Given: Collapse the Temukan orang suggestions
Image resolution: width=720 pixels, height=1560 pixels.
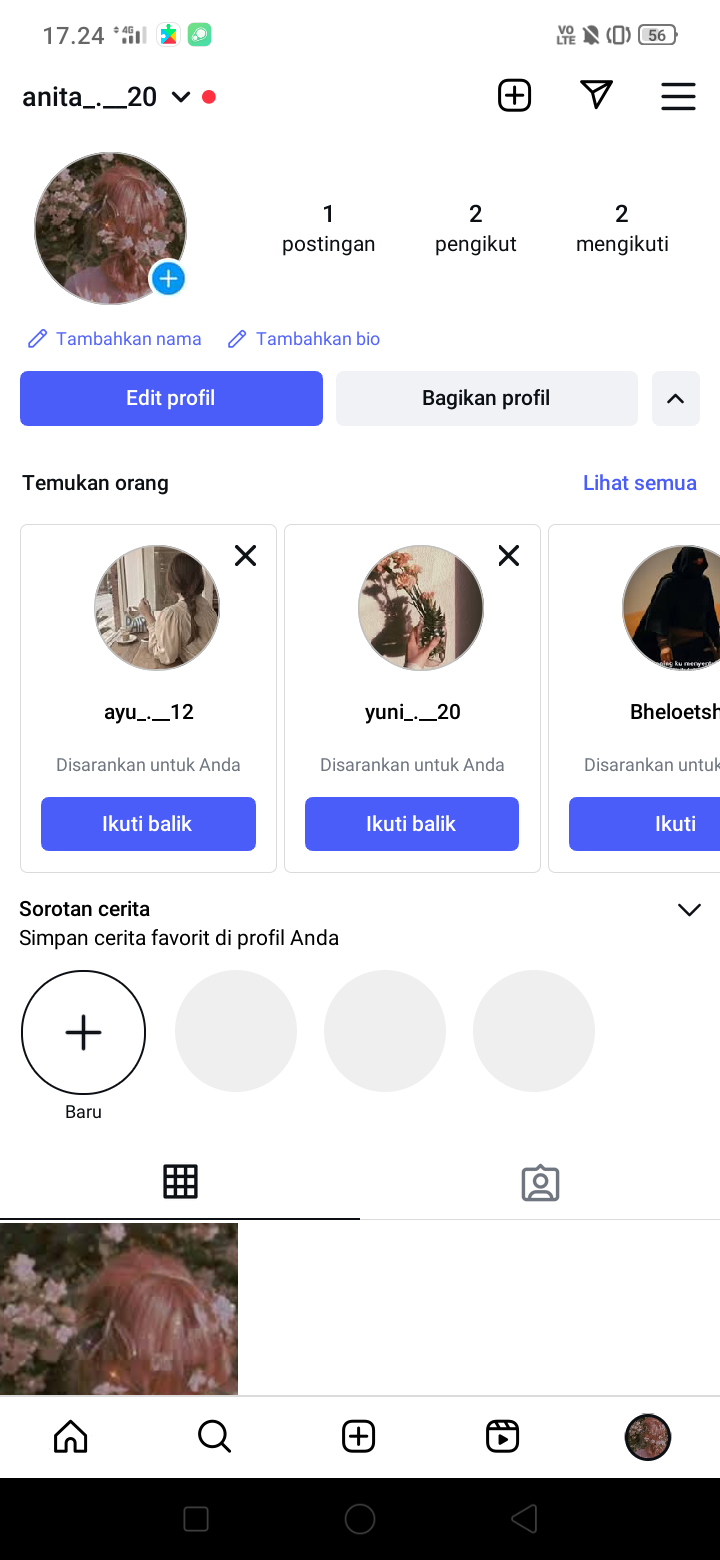Looking at the screenshot, I should tap(676, 398).
